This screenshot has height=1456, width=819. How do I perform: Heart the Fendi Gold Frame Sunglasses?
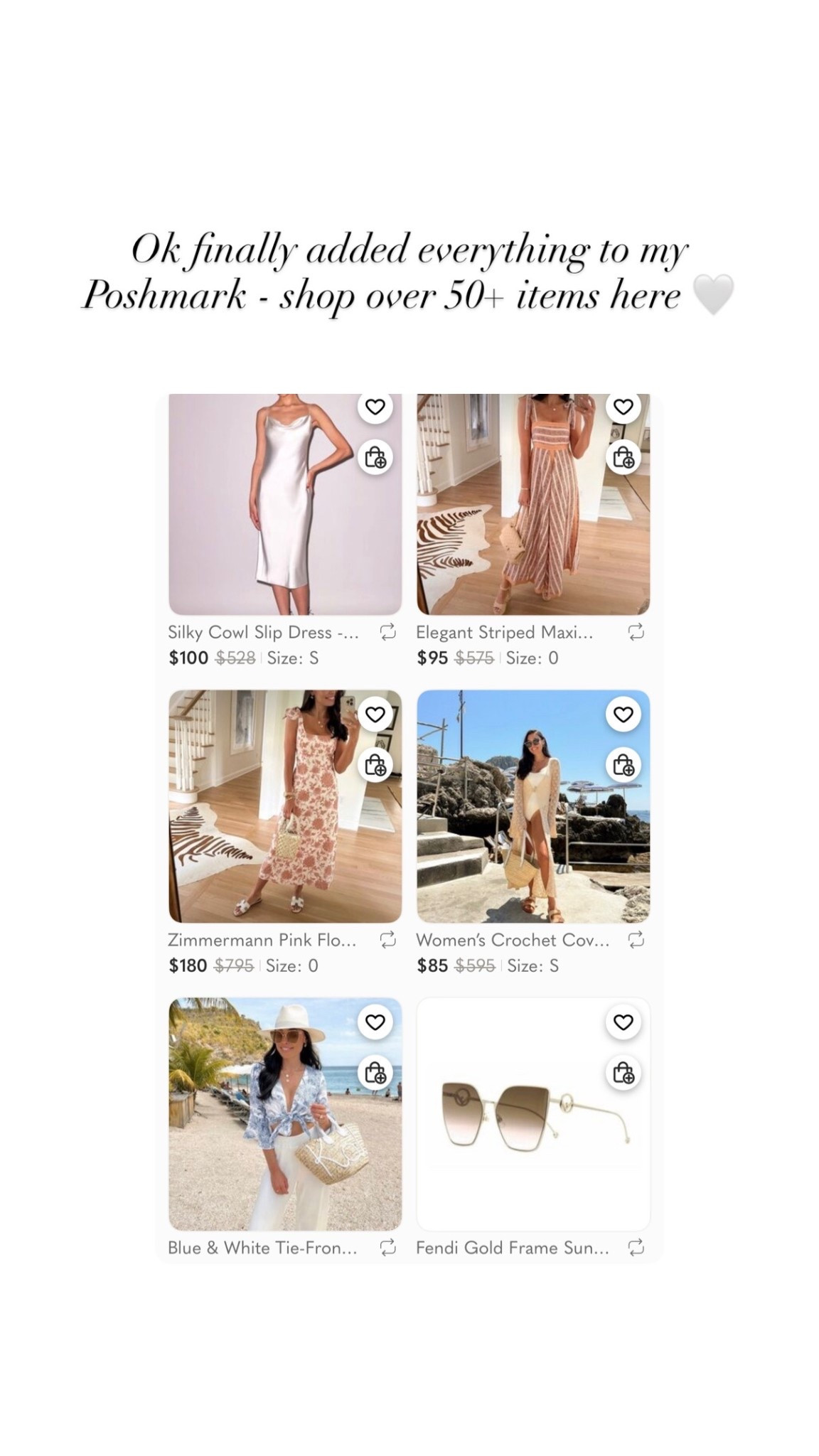(623, 1022)
